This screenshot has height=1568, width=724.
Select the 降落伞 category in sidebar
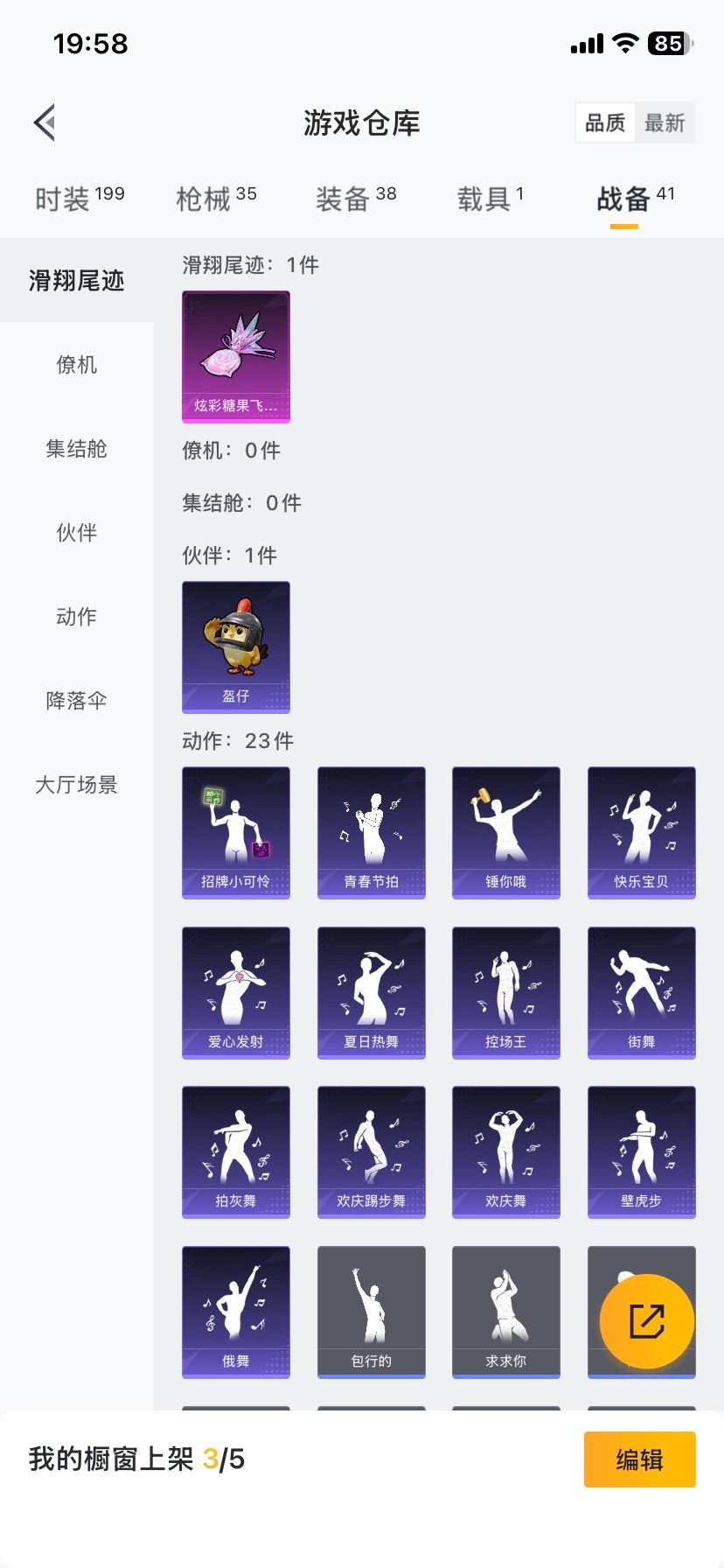click(76, 701)
